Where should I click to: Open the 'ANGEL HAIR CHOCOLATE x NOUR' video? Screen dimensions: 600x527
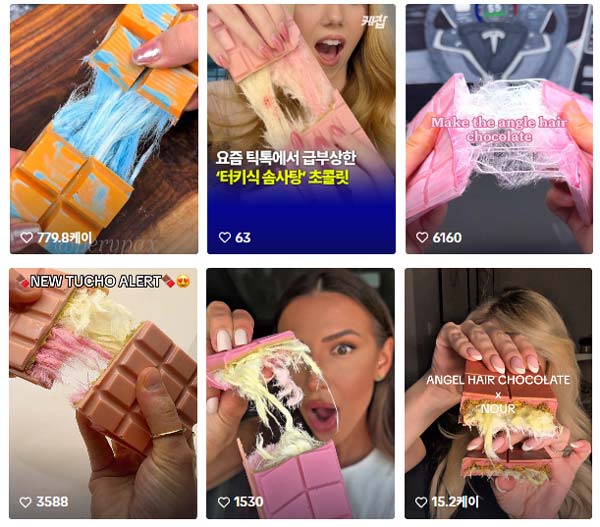[x=498, y=392]
